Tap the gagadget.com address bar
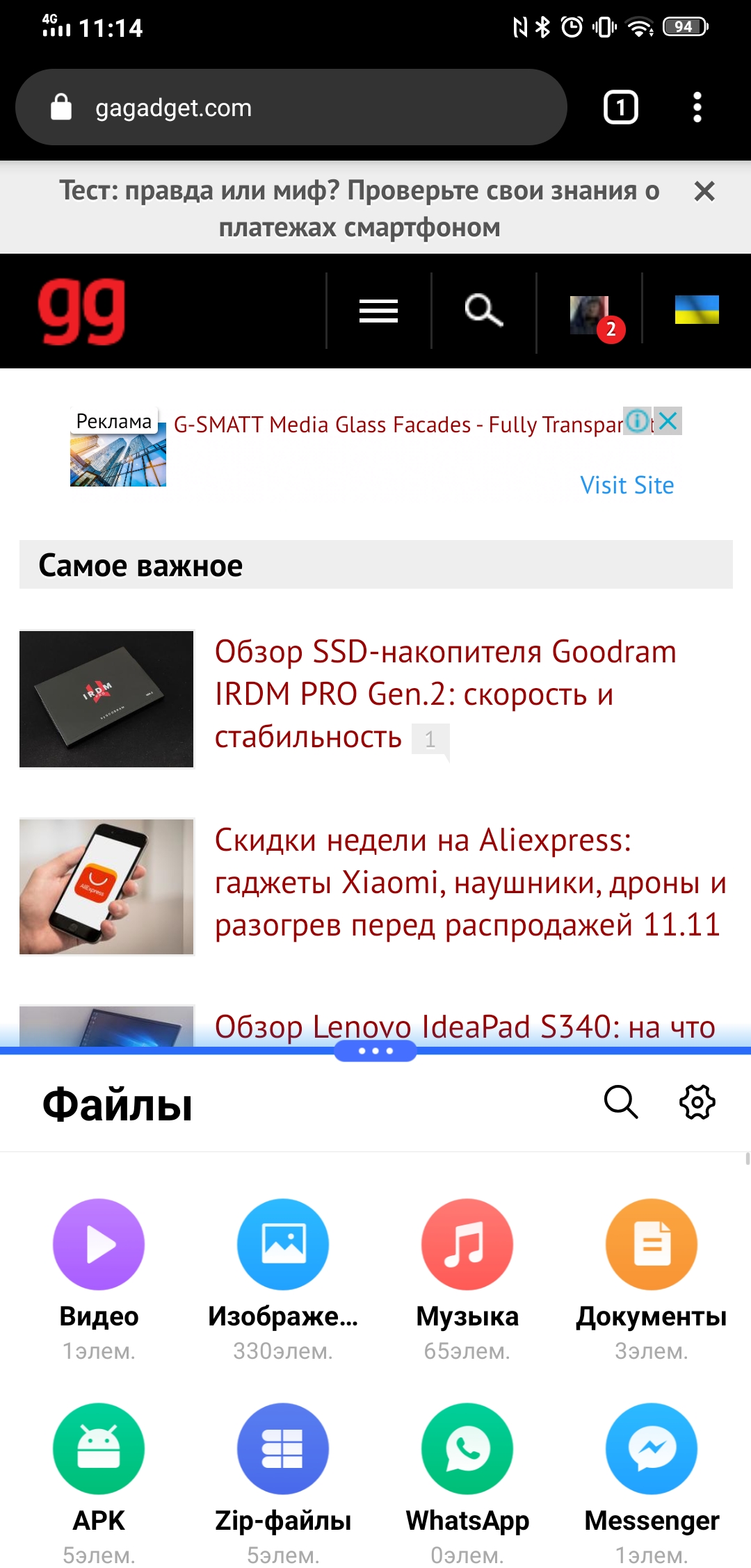Image resolution: width=751 pixels, height=1568 pixels. point(292,108)
